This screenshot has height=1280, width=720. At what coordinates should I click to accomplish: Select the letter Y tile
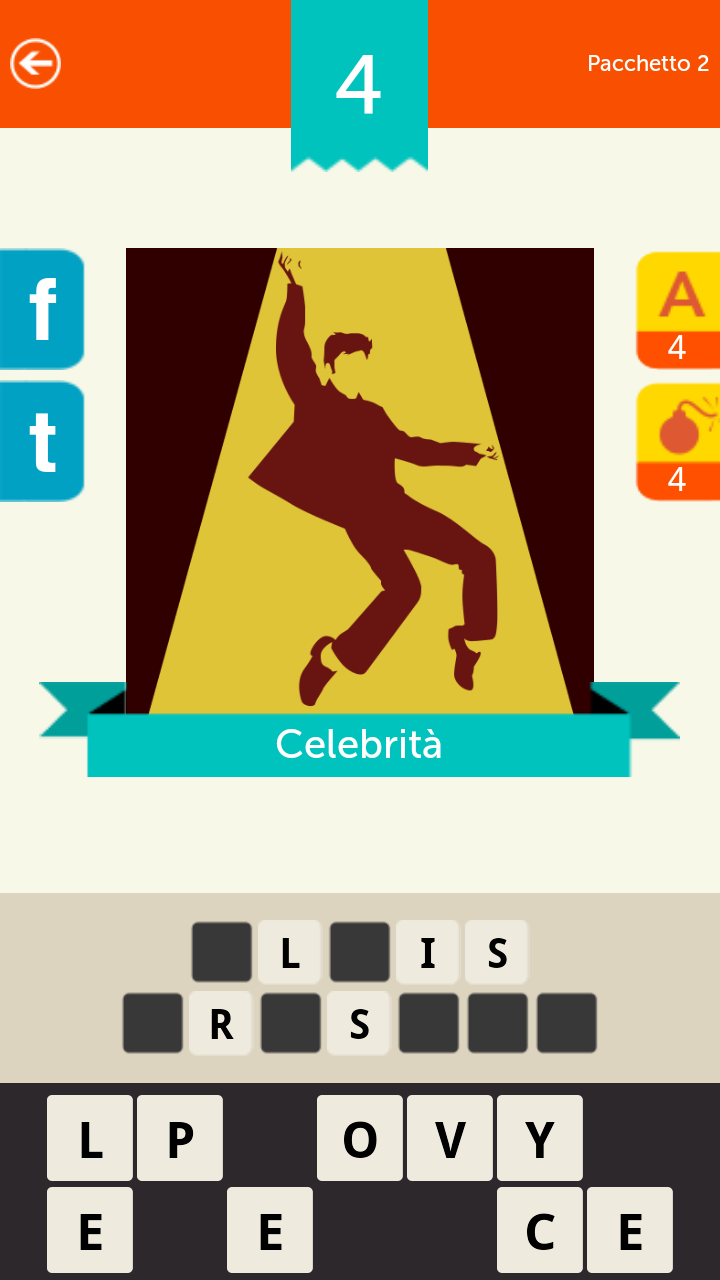click(540, 1138)
